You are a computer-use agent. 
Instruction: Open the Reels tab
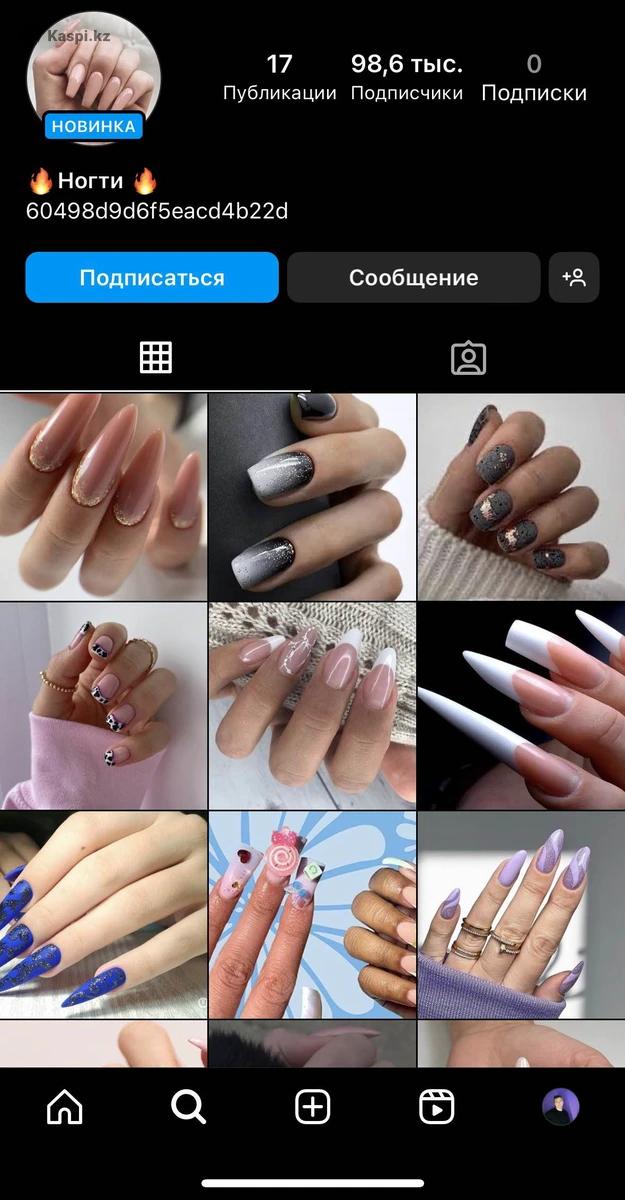pyautogui.click(x=436, y=1107)
